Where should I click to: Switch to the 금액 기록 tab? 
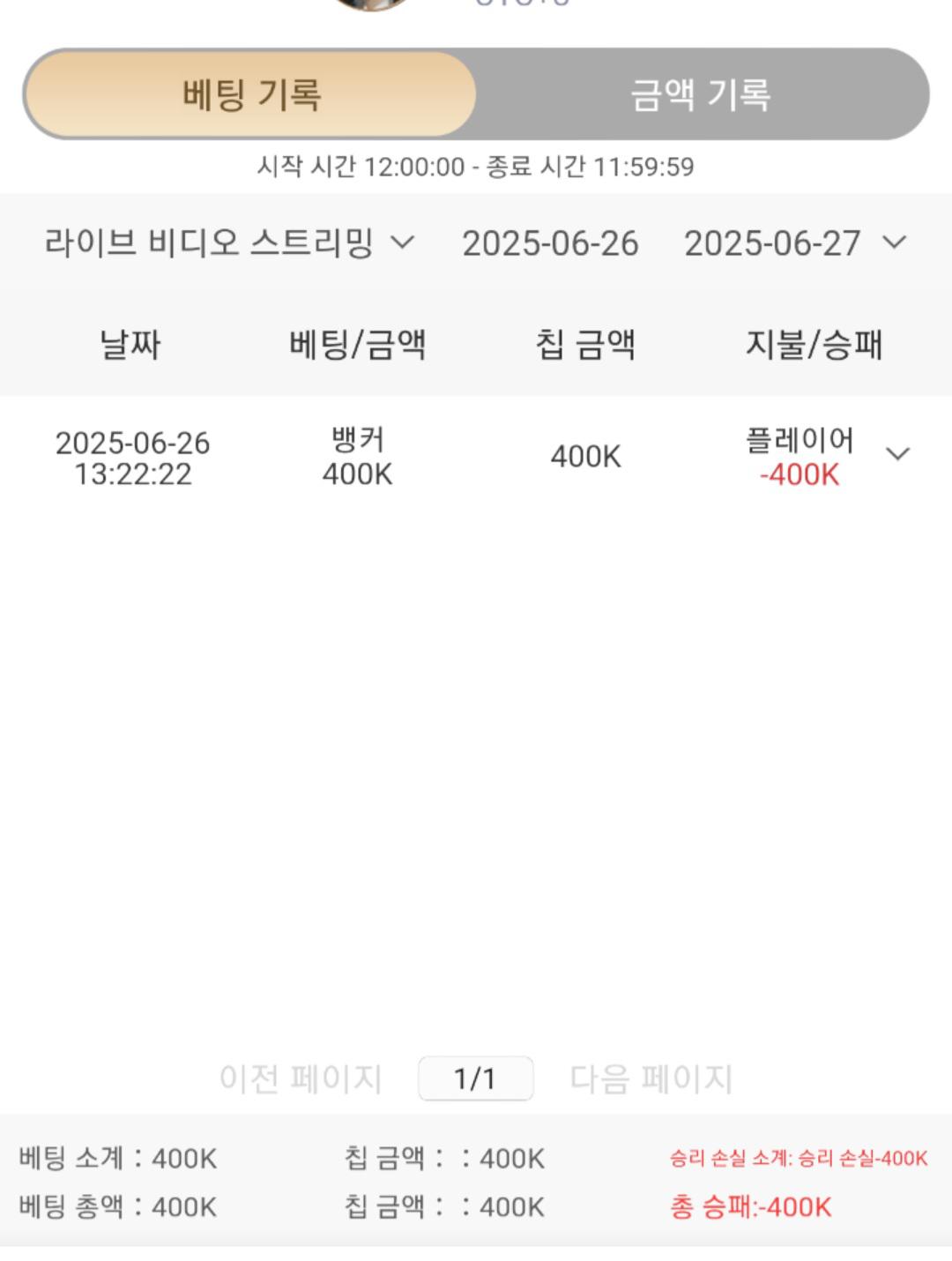pos(701,94)
